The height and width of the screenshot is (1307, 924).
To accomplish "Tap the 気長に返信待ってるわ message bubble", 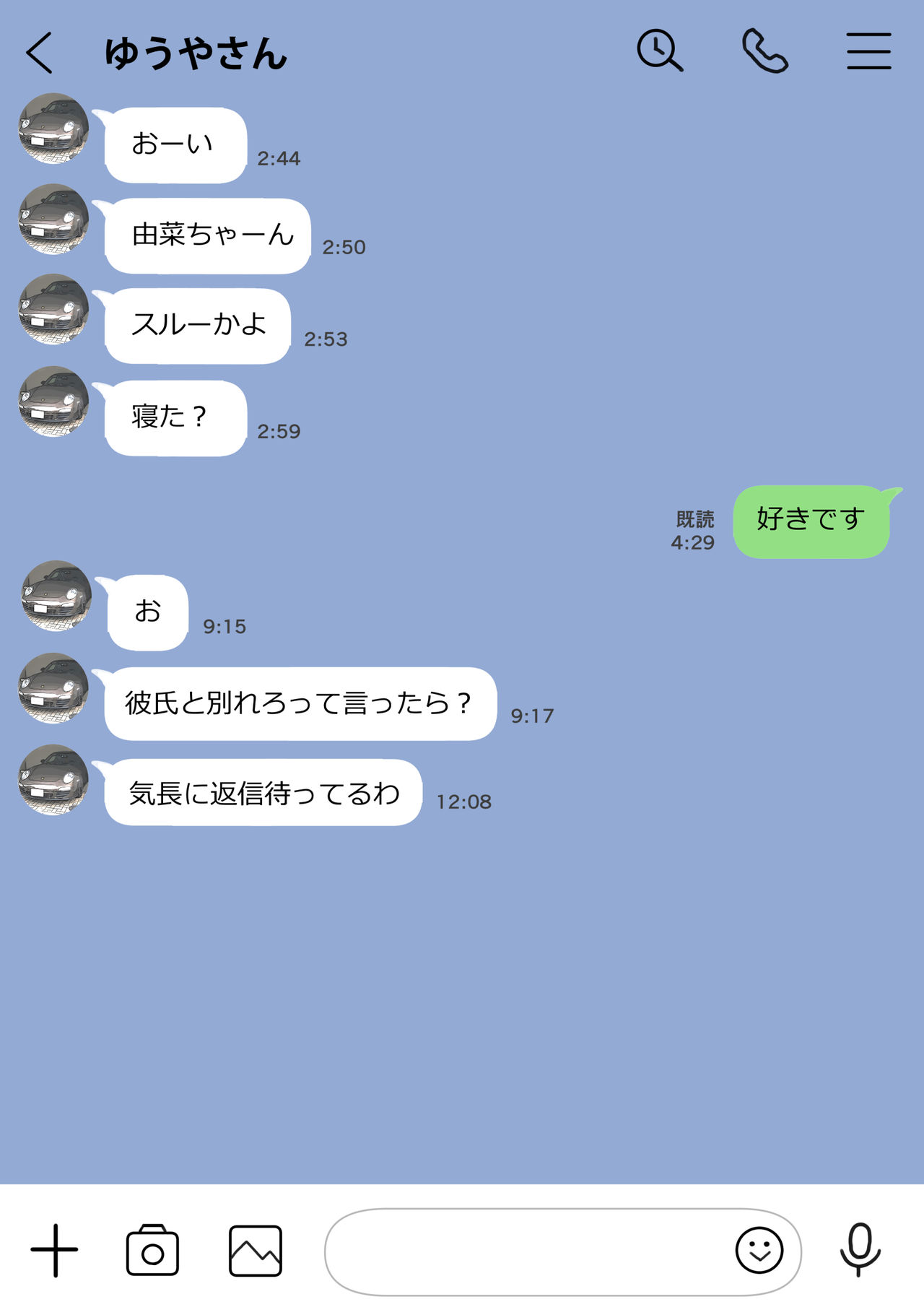I will click(x=265, y=791).
